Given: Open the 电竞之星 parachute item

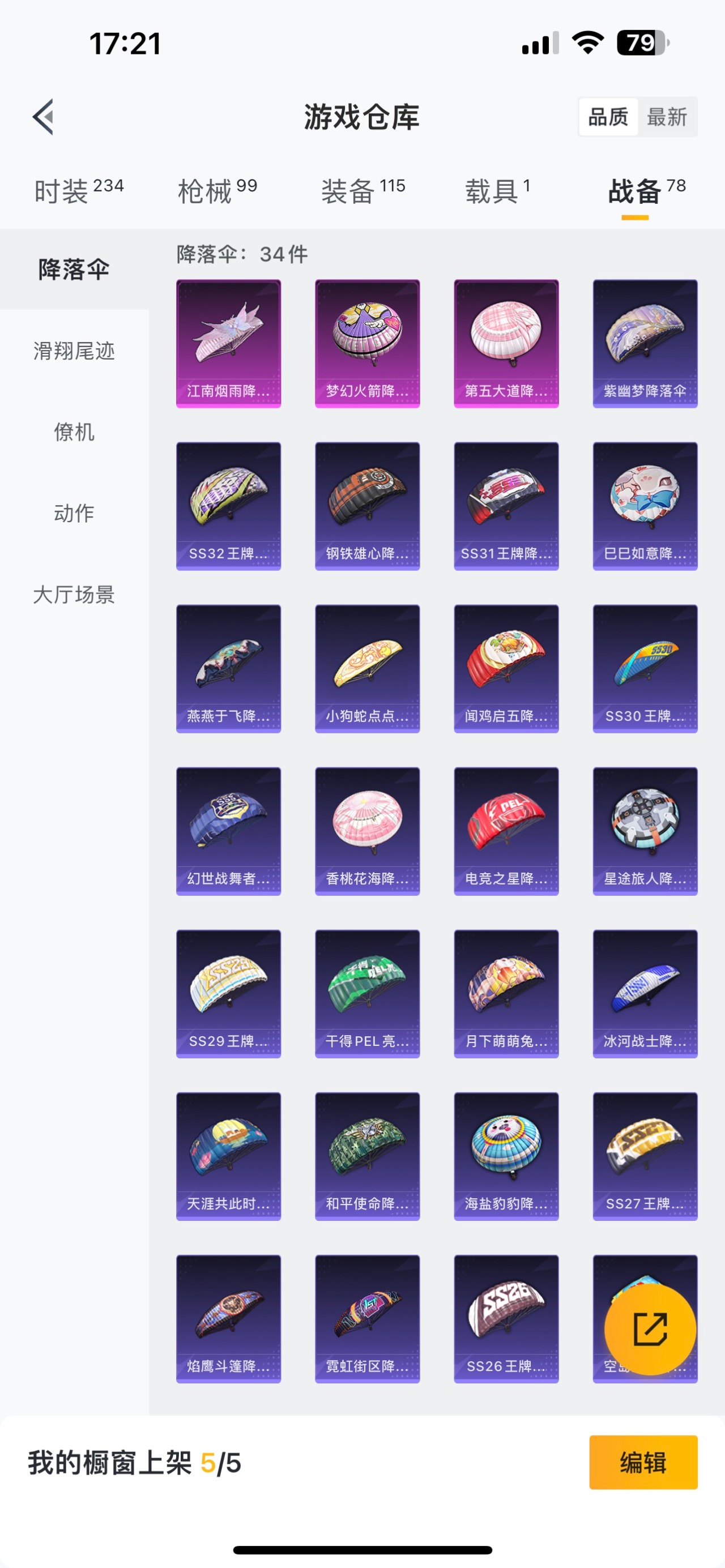Looking at the screenshot, I should pyautogui.click(x=506, y=831).
